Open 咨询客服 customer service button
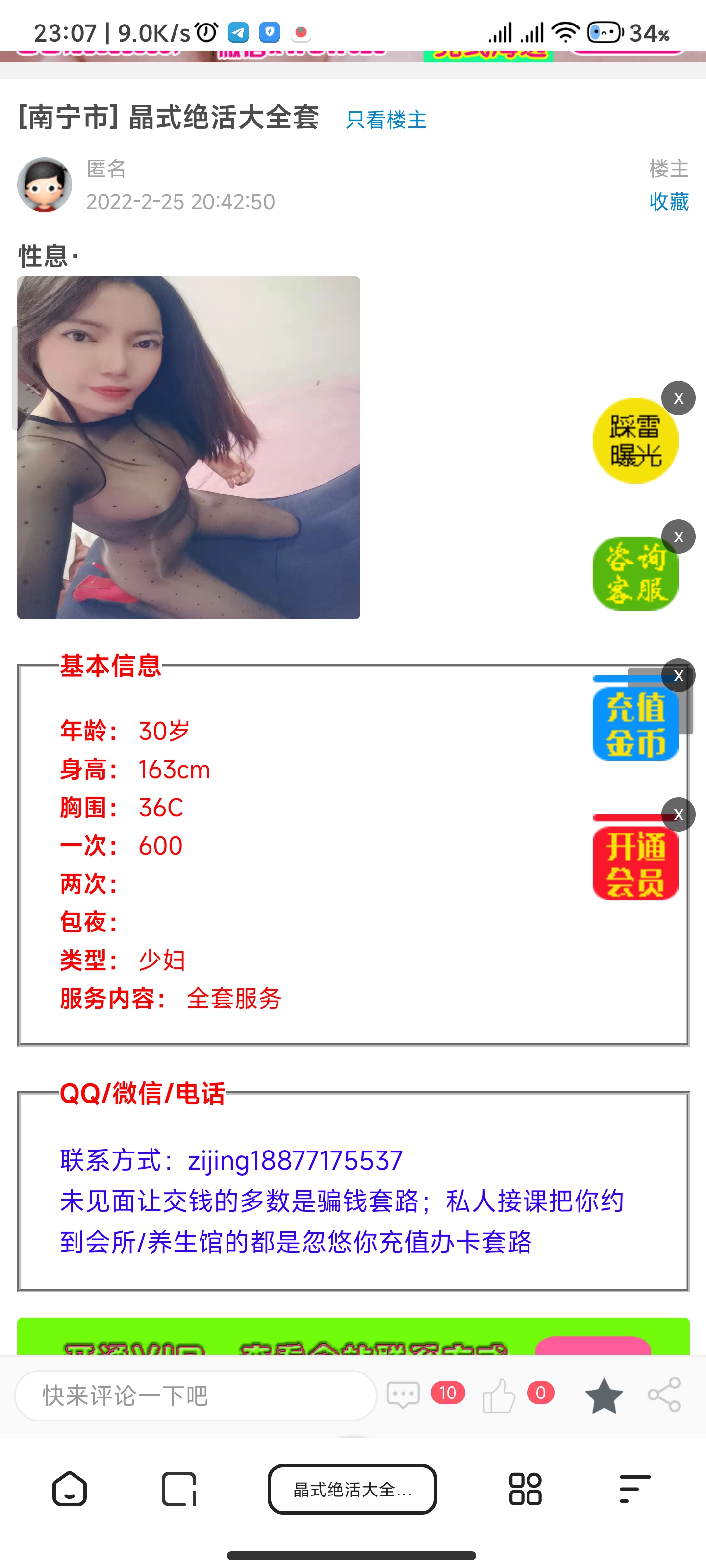This screenshot has width=706, height=1568. (x=634, y=575)
